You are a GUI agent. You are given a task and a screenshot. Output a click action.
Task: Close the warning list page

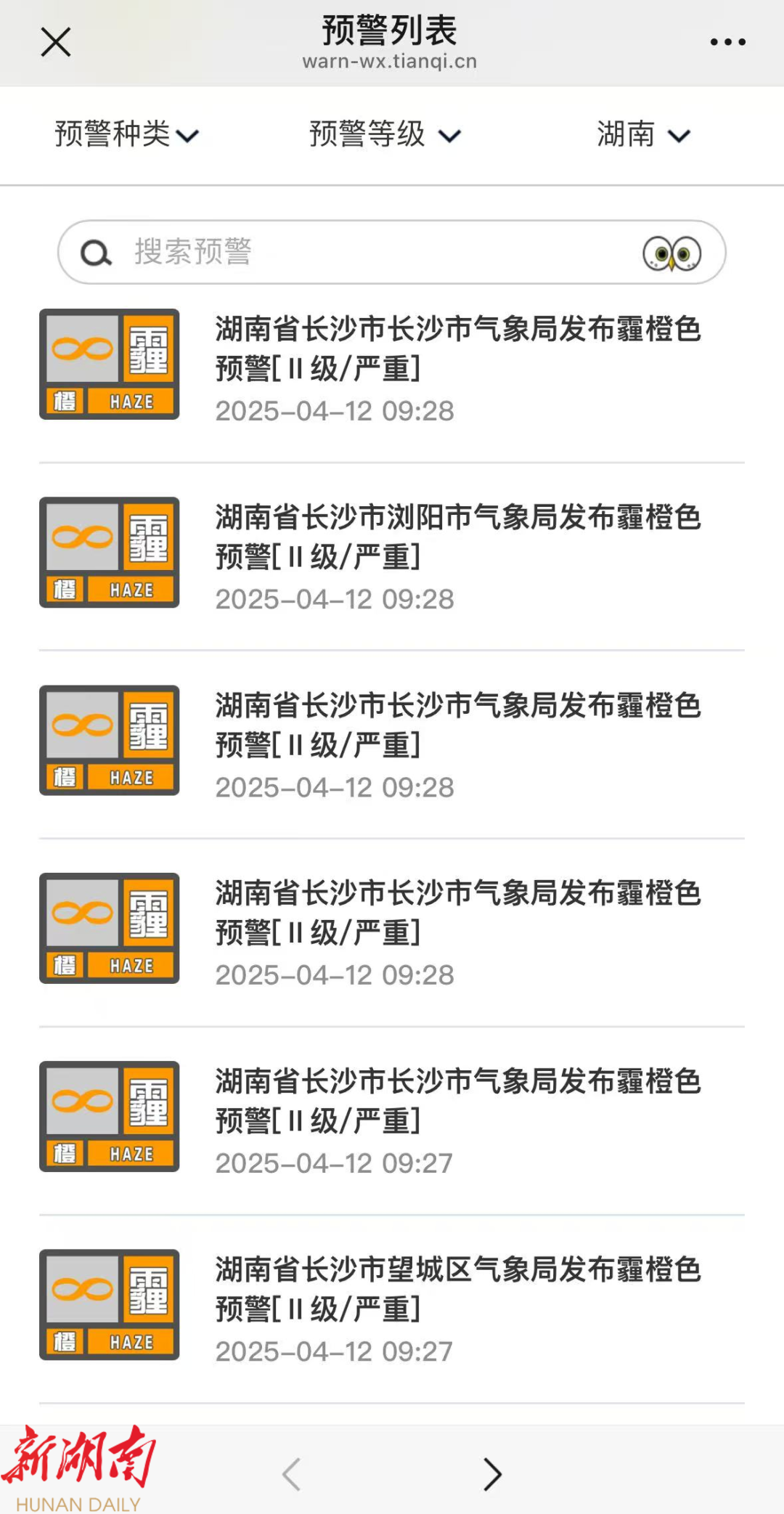[x=55, y=42]
